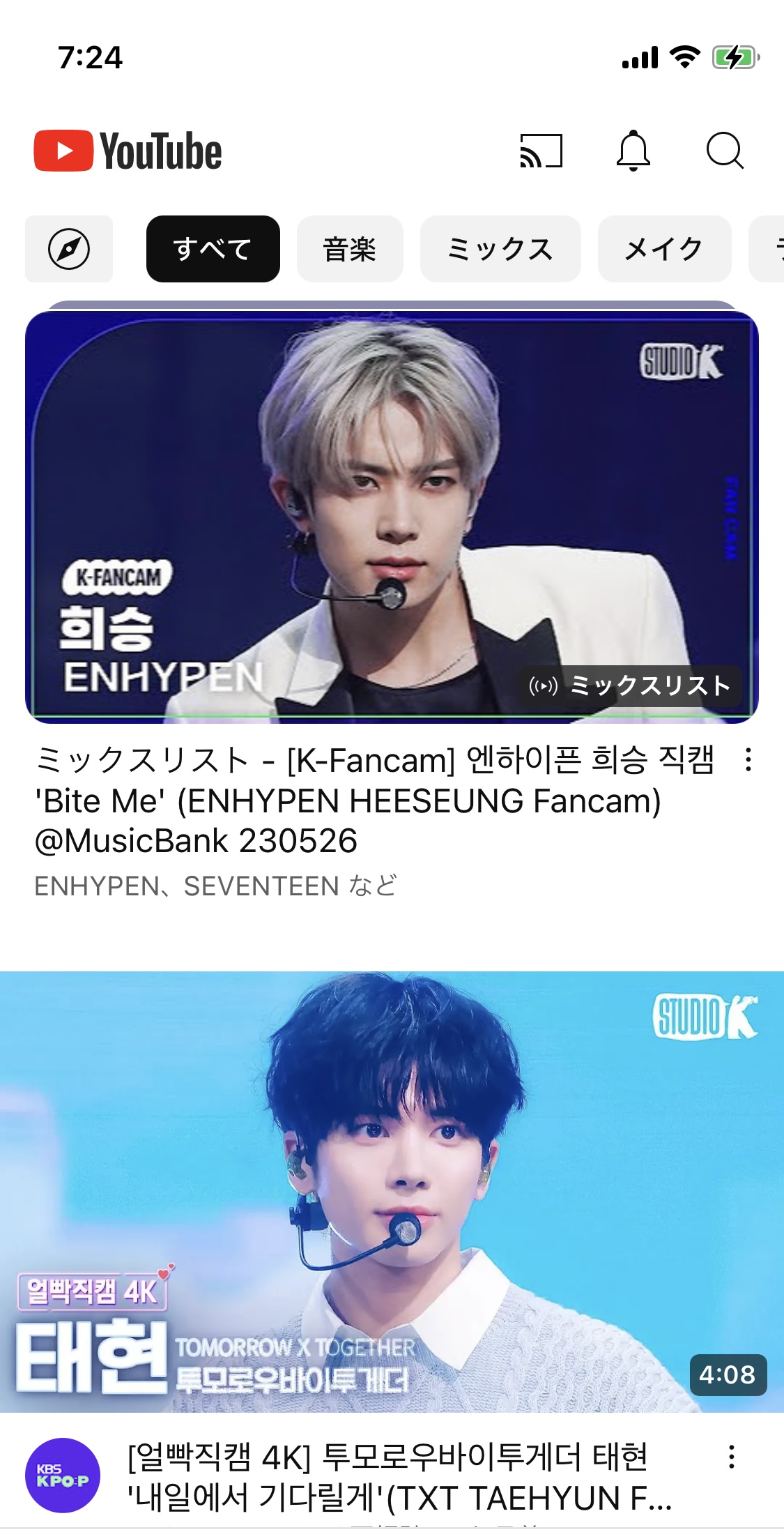The height and width of the screenshot is (1532, 784).
Task: Open the notifications bell
Action: [633, 151]
